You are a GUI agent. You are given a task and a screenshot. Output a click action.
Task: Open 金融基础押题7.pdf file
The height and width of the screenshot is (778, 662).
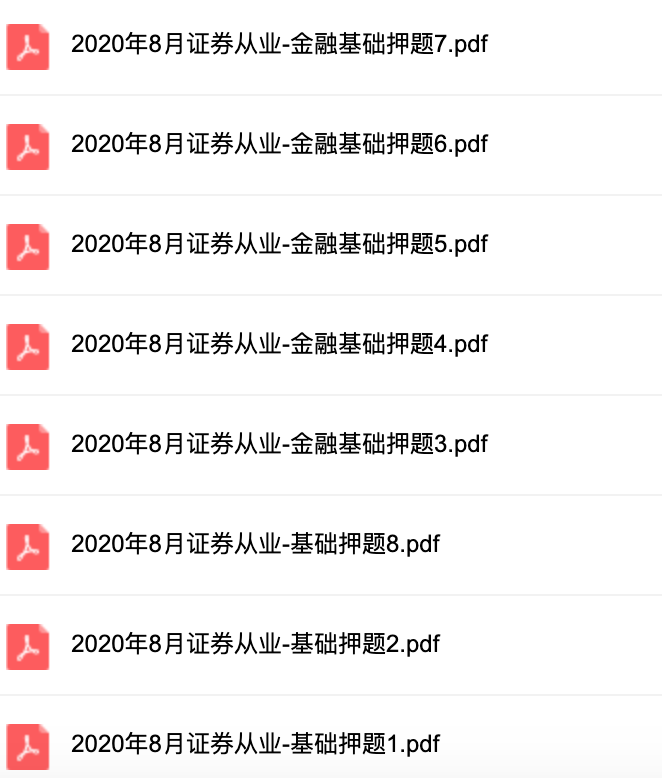coord(279,45)
